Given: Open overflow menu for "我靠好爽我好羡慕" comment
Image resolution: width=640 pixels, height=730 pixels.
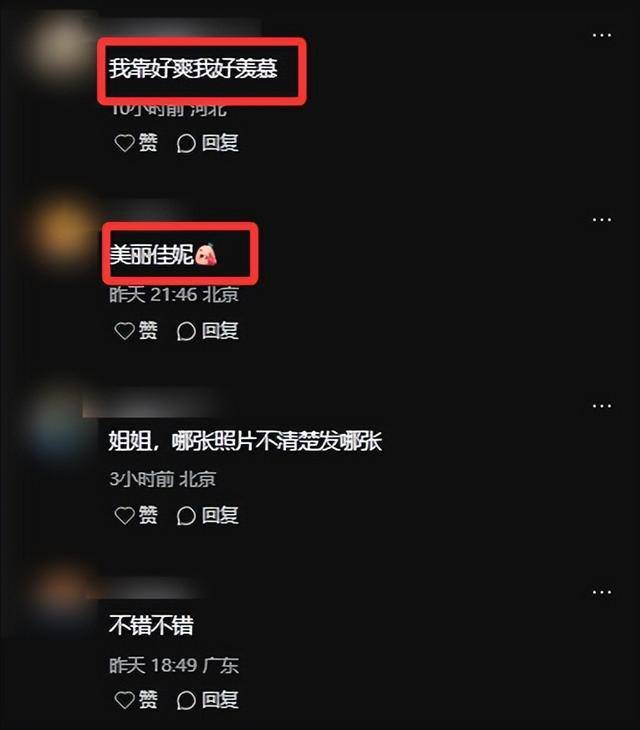Looking at the screenshot, I should [x=601, y=35].
